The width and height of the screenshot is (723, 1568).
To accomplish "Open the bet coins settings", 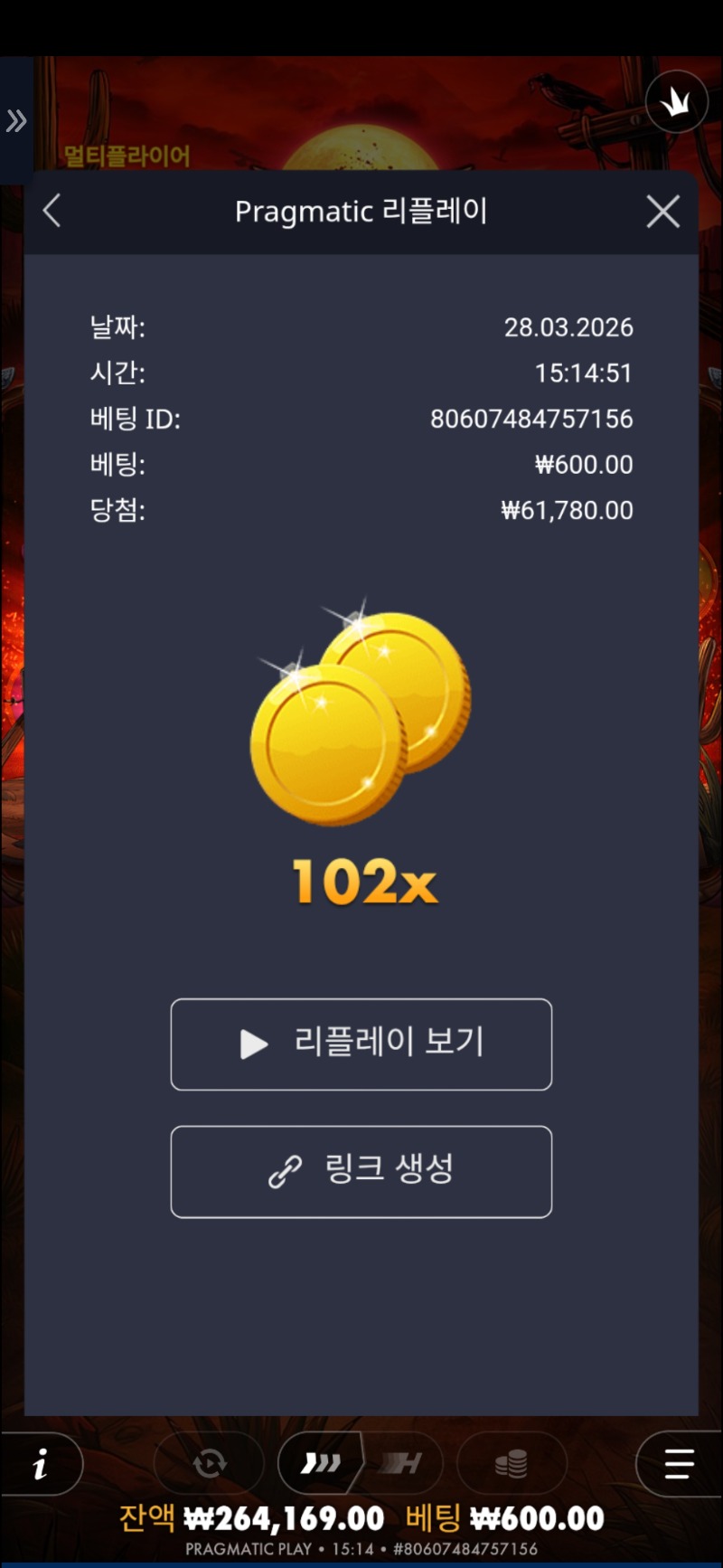I will pyautogui.click(x=511, y=1463).
